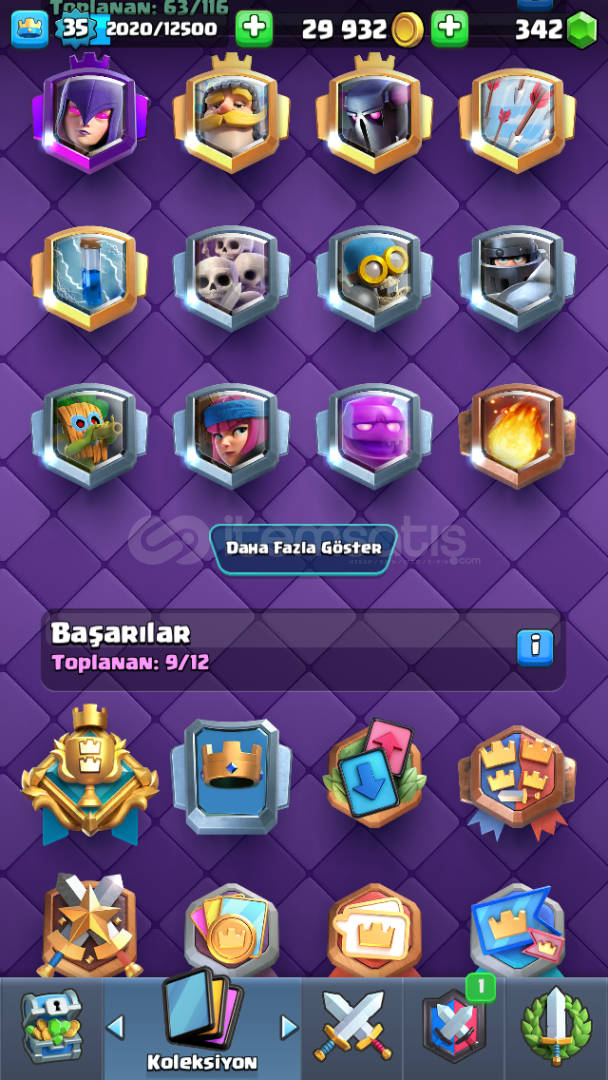The width and height of the screenshot is (608, 1080).
Task: Open the Koleksiyon tab
Action: coord(202,1026)
